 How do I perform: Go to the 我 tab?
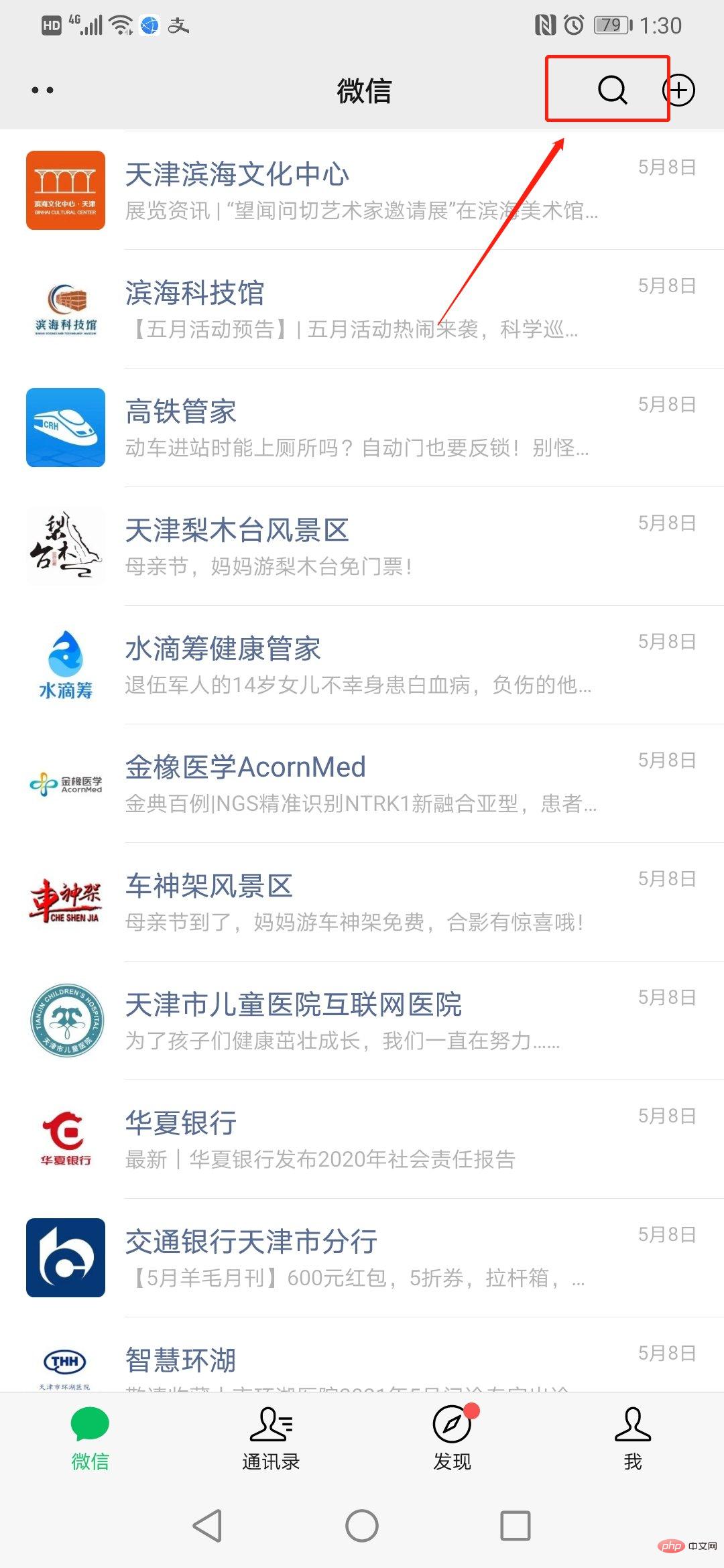point(633,1438)
